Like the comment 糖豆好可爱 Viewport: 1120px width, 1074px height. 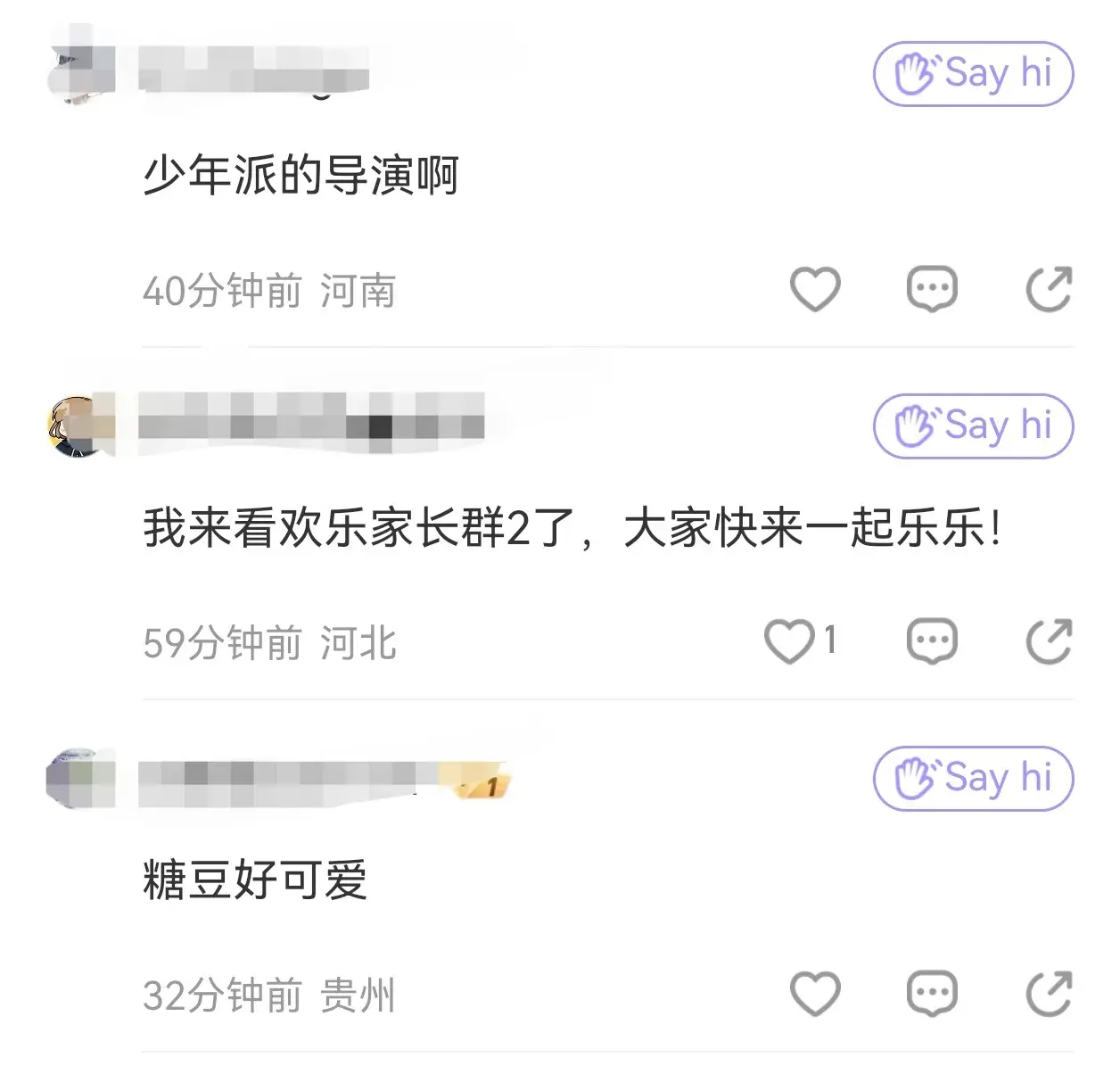point(815,994)
